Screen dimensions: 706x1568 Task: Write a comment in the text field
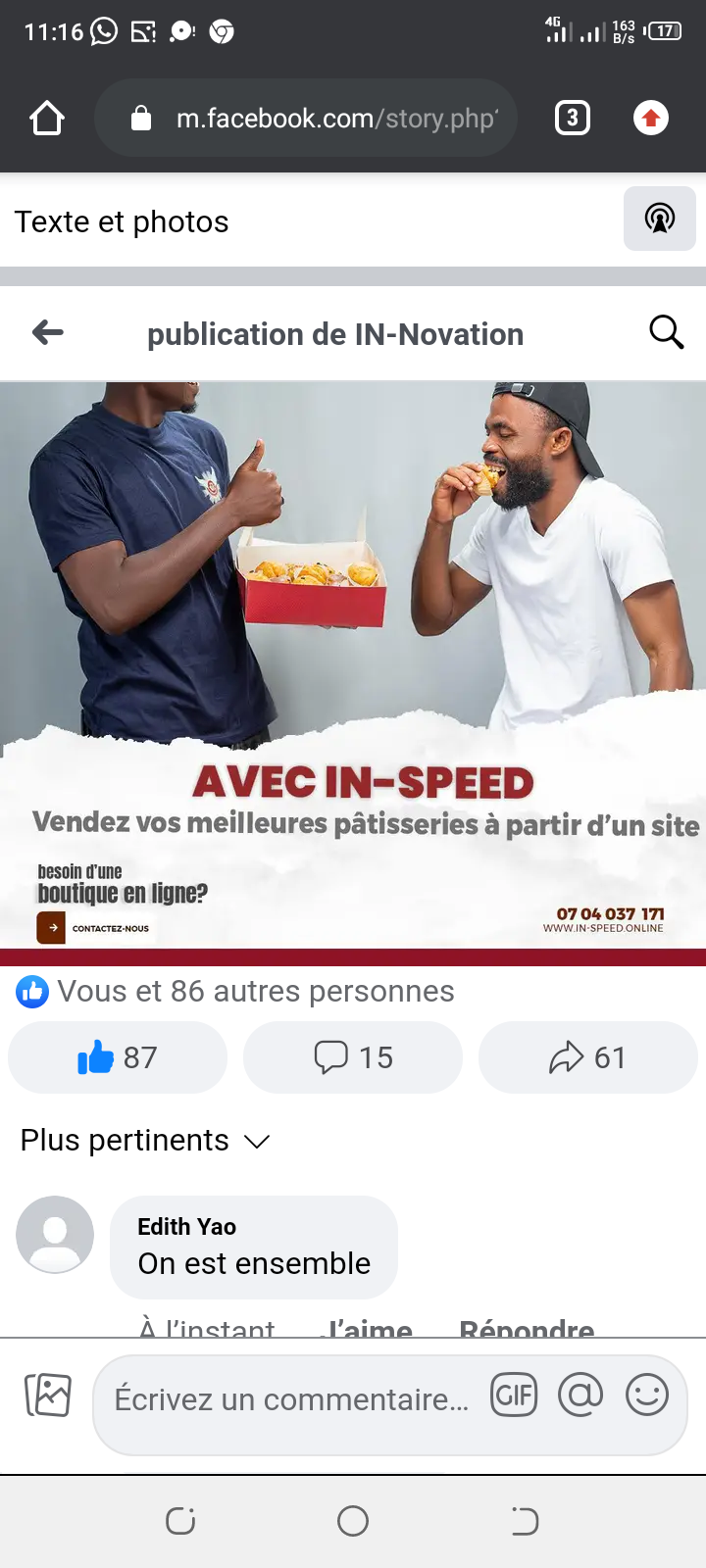pyautogui.click(x=292, y=1399)
